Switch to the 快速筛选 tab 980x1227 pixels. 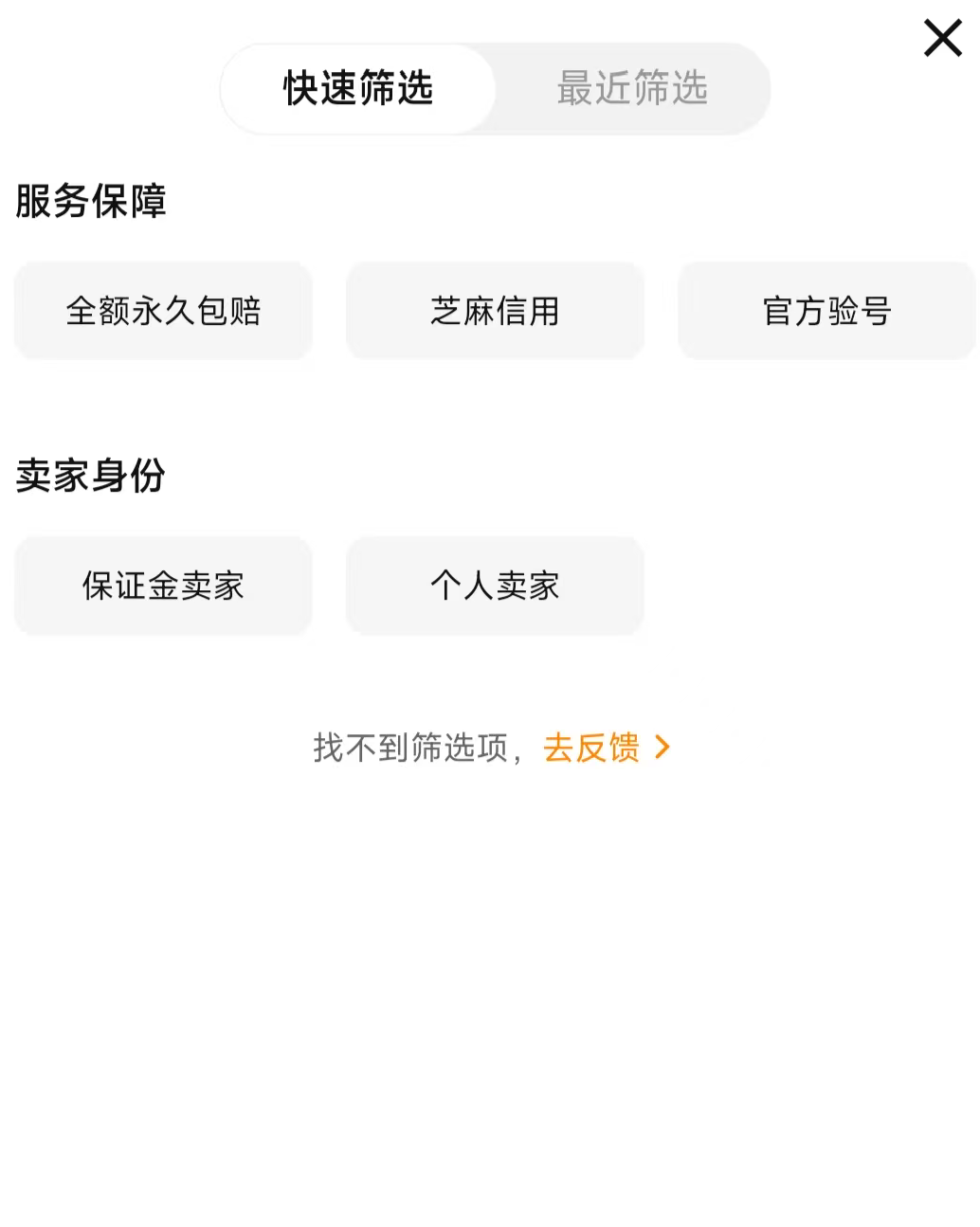[358, 89]
